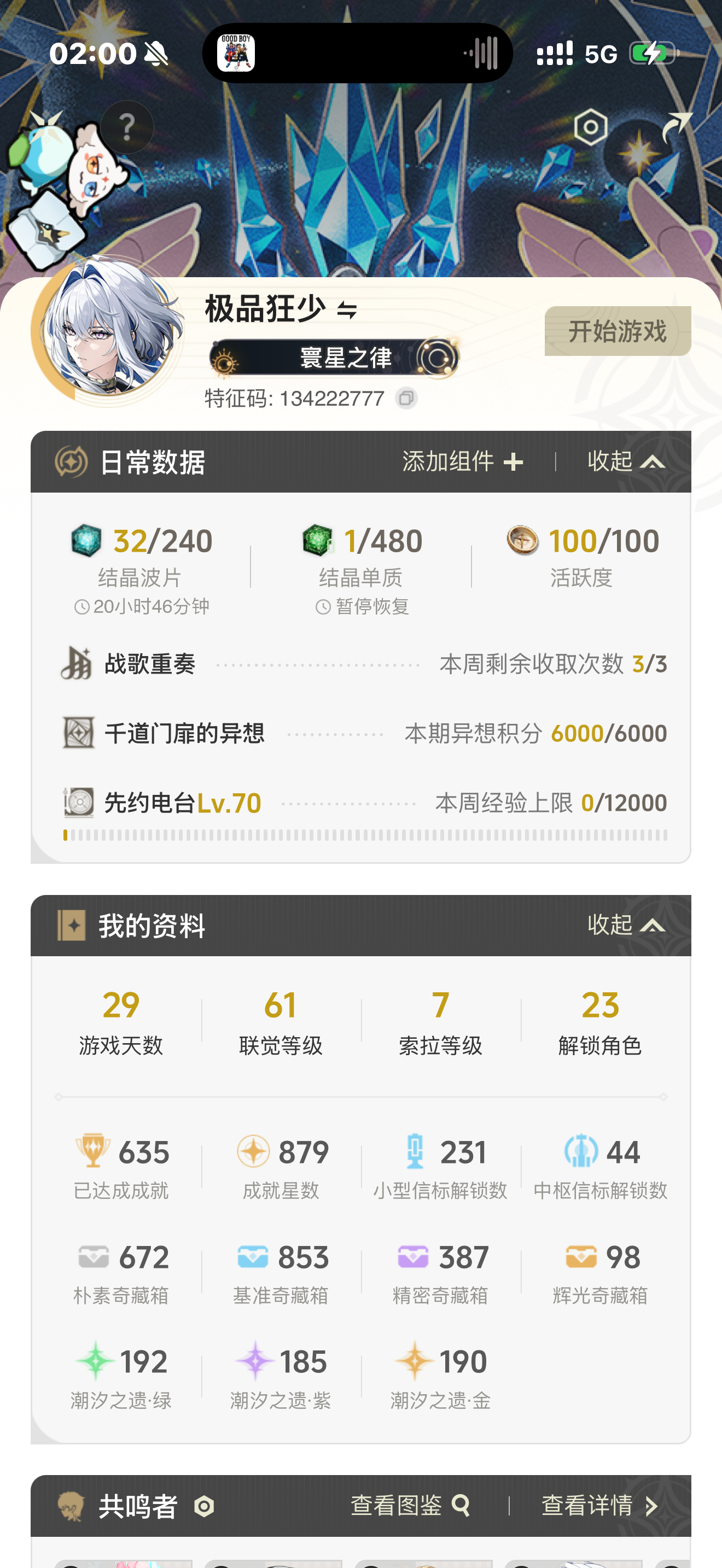Switch account next to 极品狂少
The height and width of the screenshot is (1568, 722).
pyautogui.click(x=347, y=311)
